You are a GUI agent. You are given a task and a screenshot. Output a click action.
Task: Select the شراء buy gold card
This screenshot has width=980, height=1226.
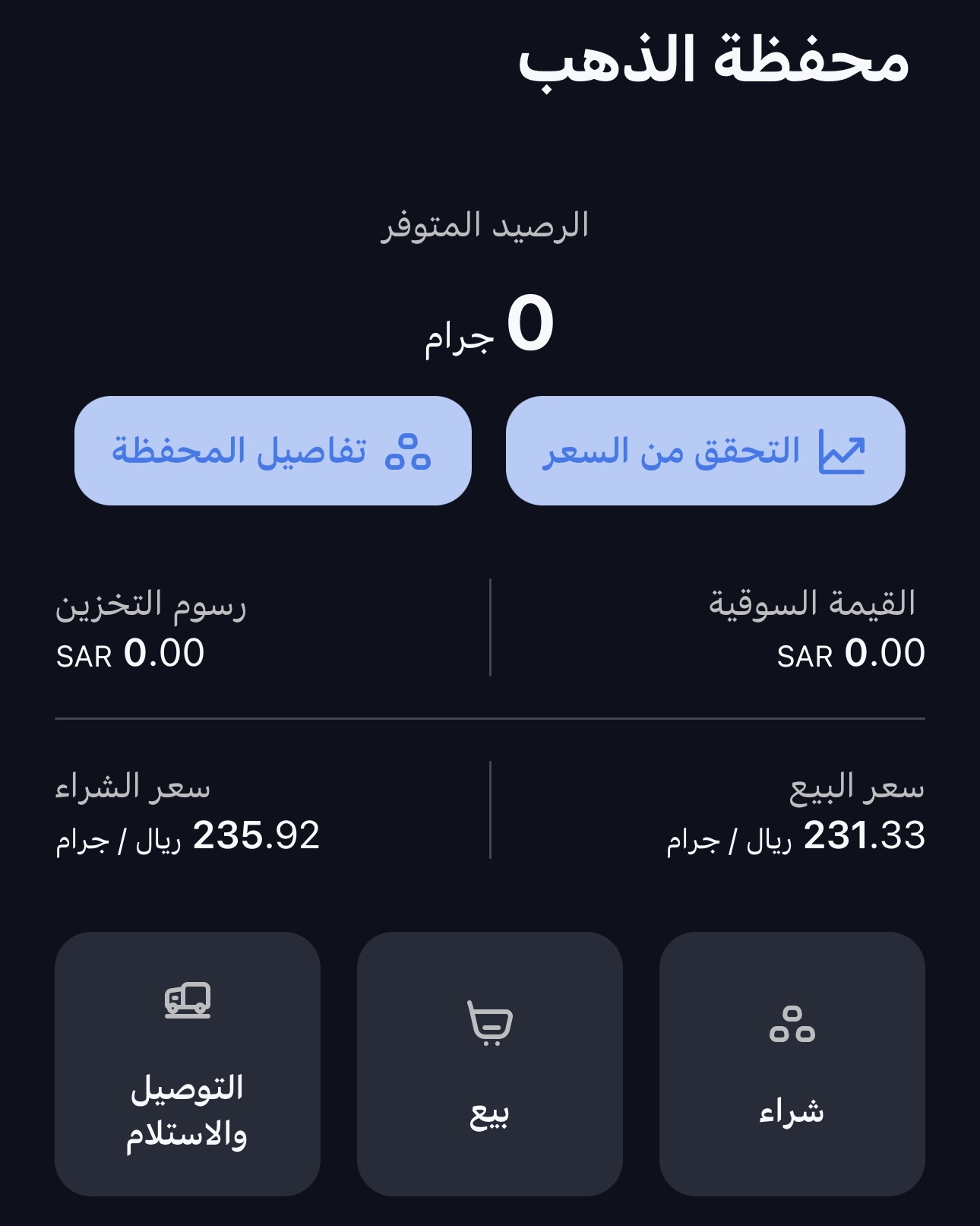pyautogui.click(x=792, y=1064)
